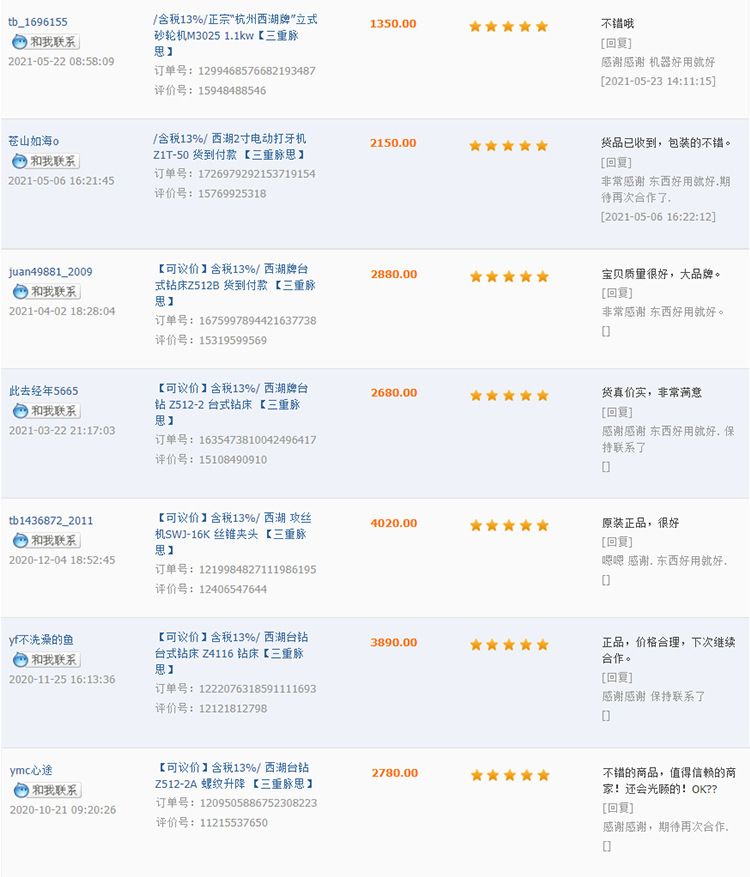Image resolution: width=750 pixels, height=877 pixels.
Task: Contact 此去经年5665 via 和我联系
Action: point(46,411)
